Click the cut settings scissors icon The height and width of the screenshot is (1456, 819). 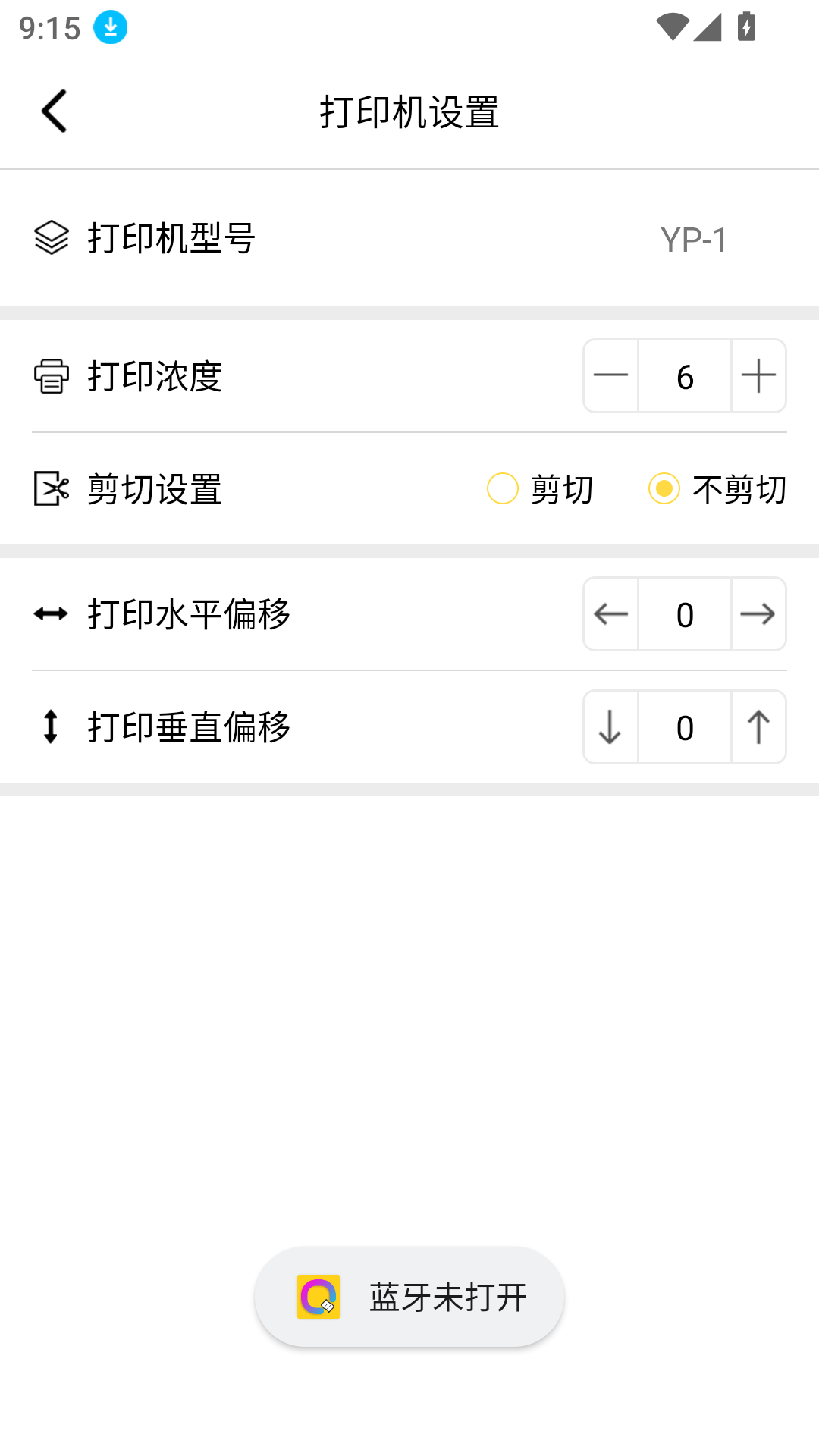52,489
